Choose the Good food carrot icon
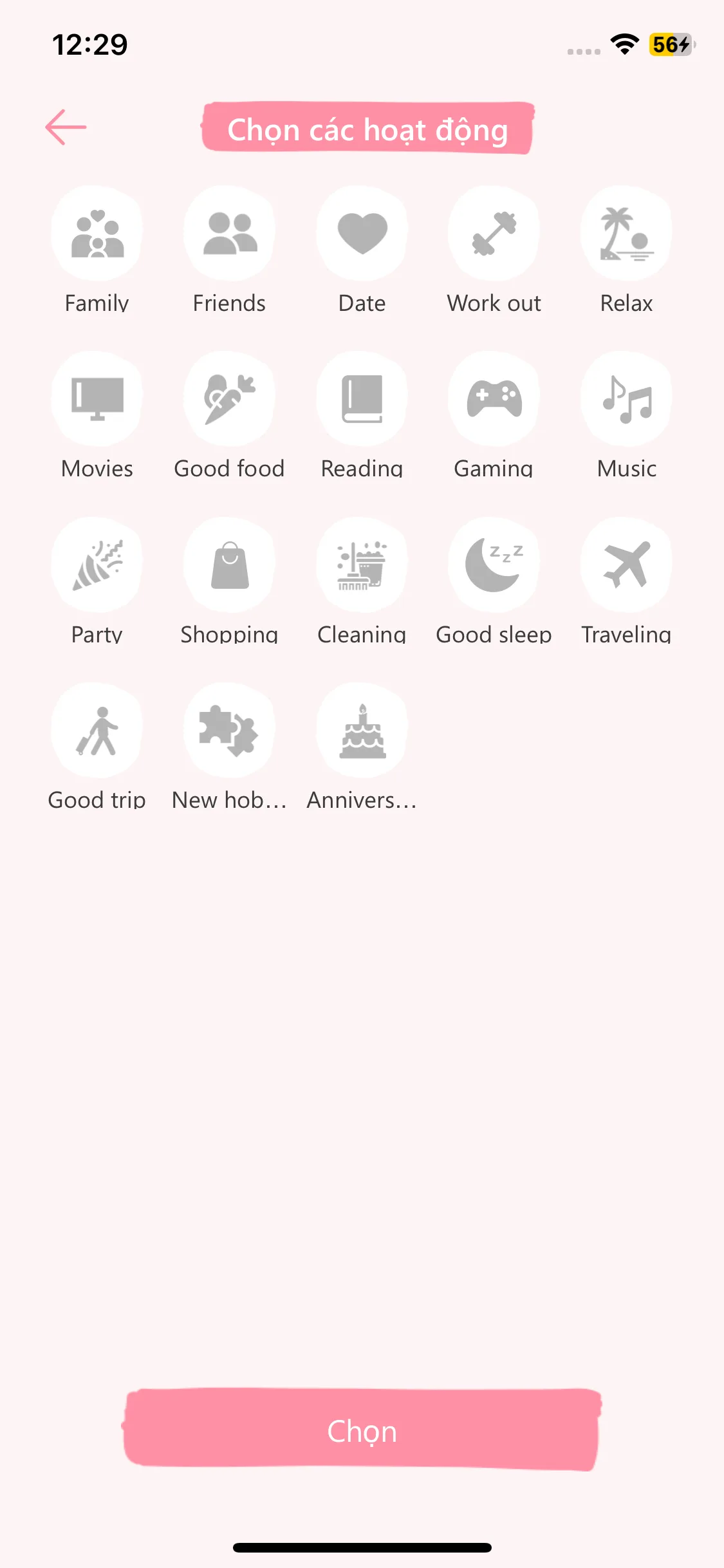The width and height of the screenshot is (724, 1568). pyautogui.click(x=230, y=398)
